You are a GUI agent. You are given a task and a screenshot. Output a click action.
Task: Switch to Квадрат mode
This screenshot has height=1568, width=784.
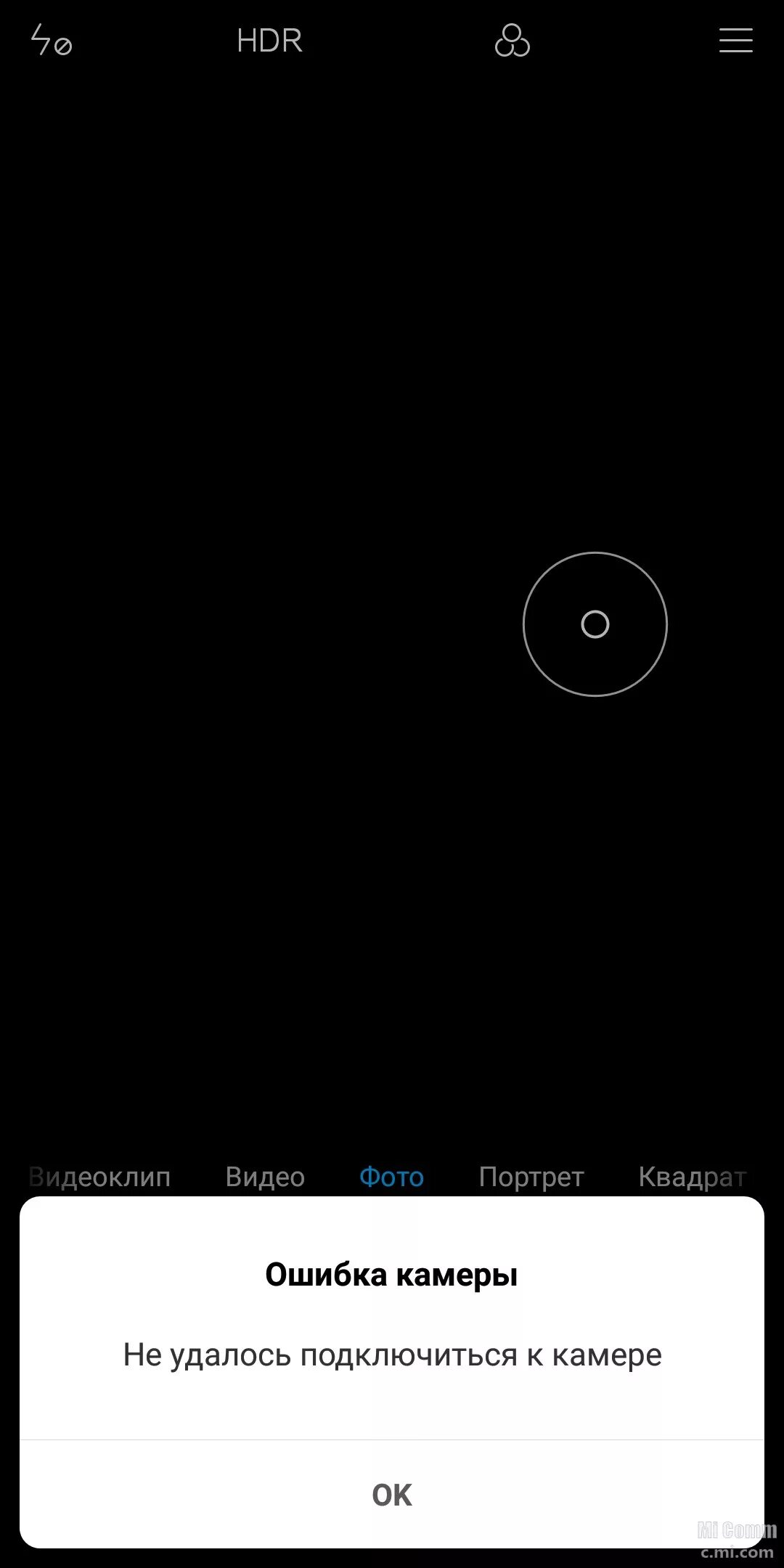point(693,1177)
